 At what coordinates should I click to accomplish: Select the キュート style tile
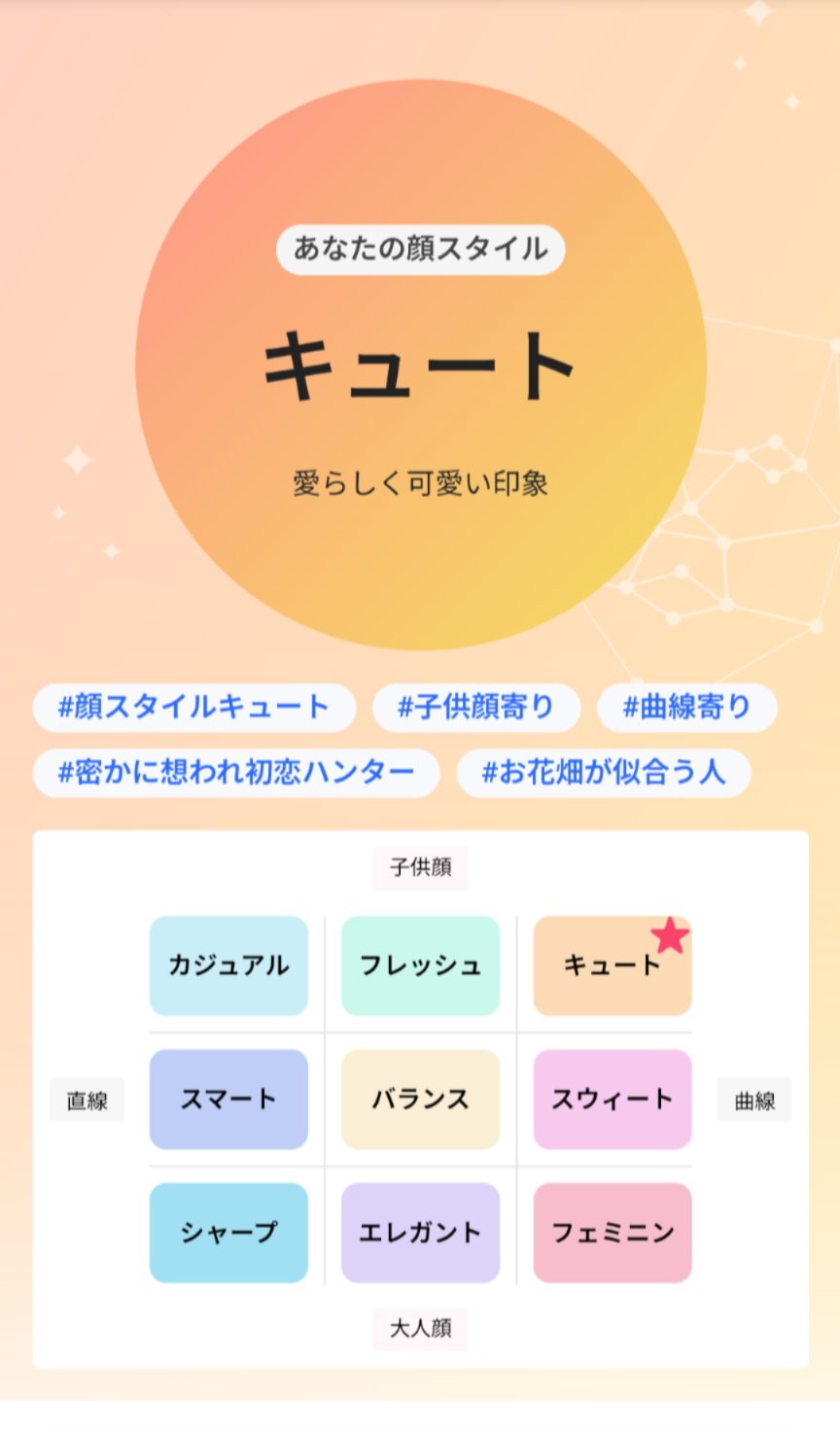coord(611,965)
